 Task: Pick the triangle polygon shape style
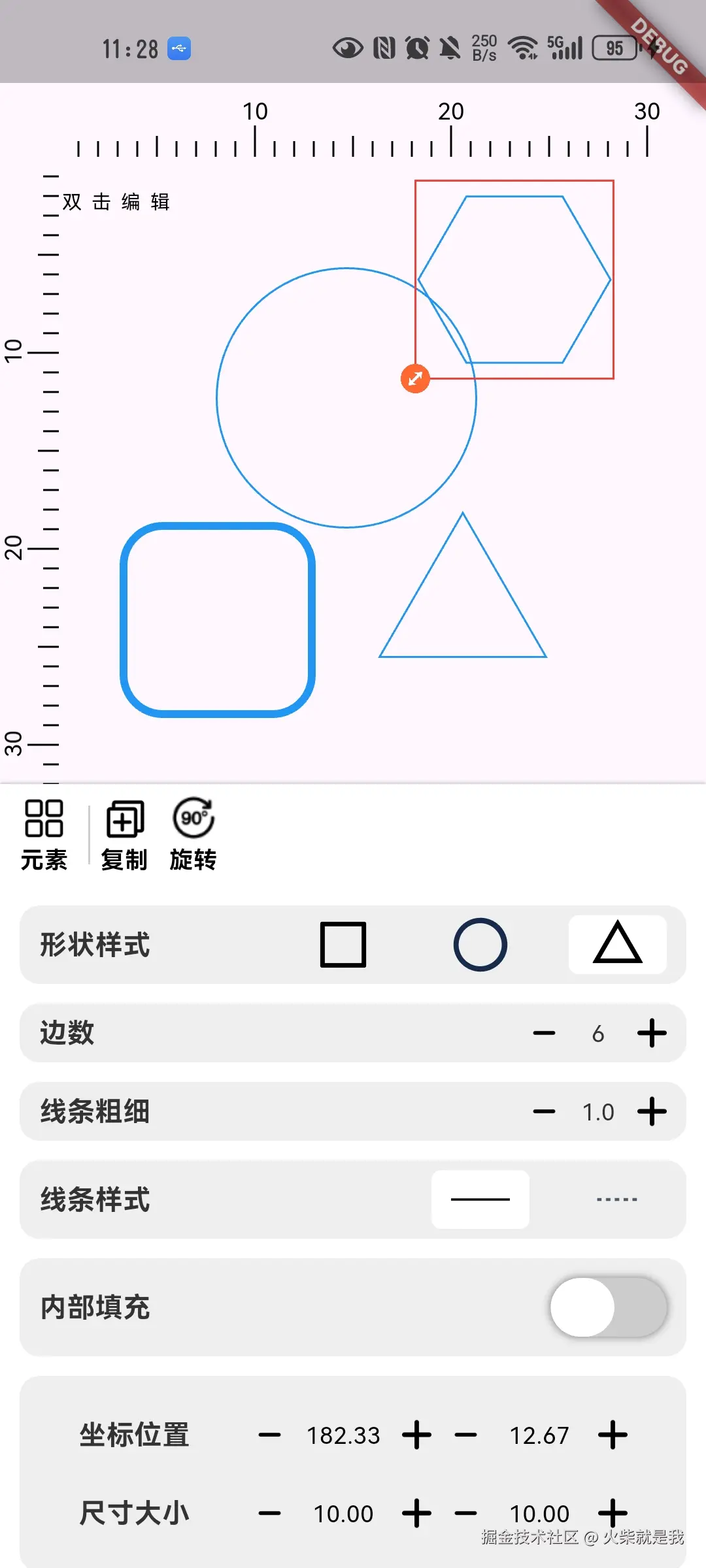tap(617, 944)
